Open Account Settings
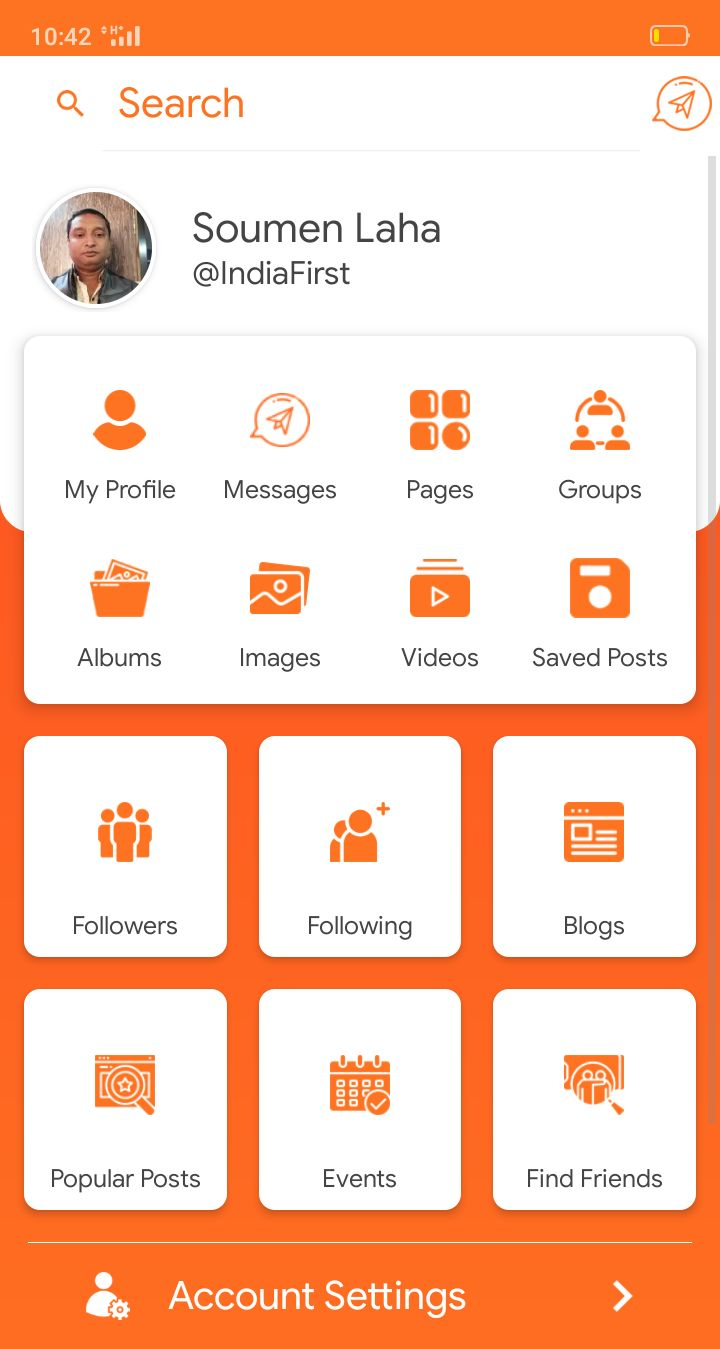The width and height of the screenshot is (720, 1349). point(360,1296)
